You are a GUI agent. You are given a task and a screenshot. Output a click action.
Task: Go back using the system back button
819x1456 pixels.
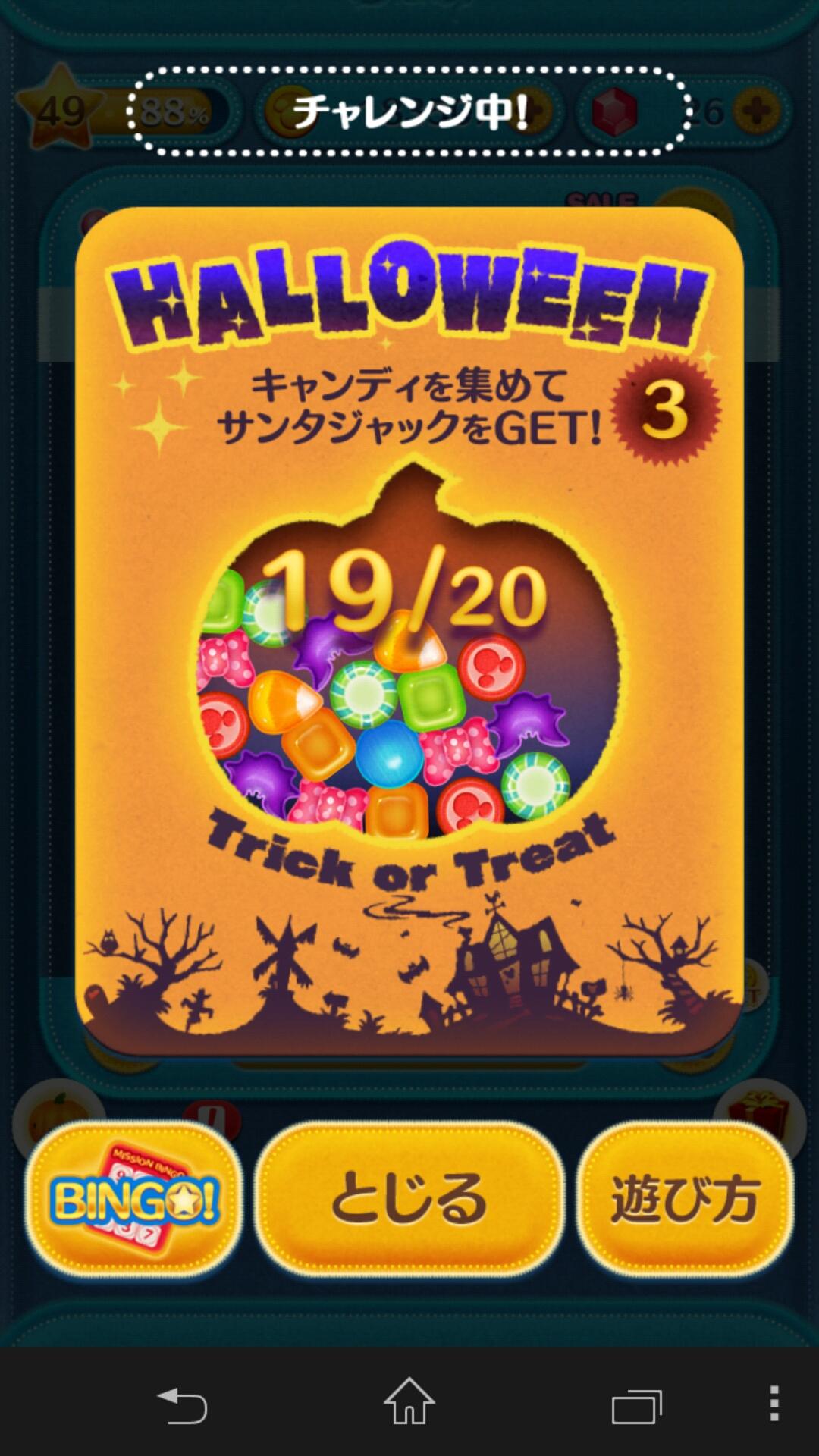point(182,1405)
